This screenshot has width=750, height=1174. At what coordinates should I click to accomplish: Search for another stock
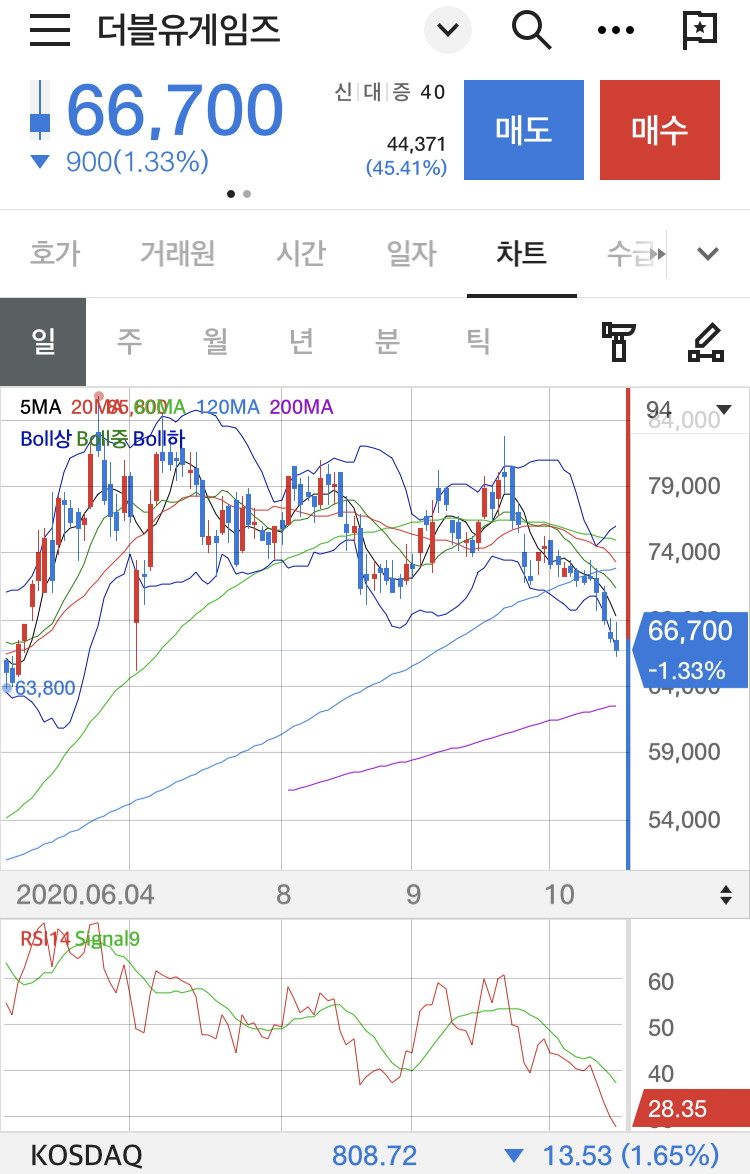[x=531, y=30]
